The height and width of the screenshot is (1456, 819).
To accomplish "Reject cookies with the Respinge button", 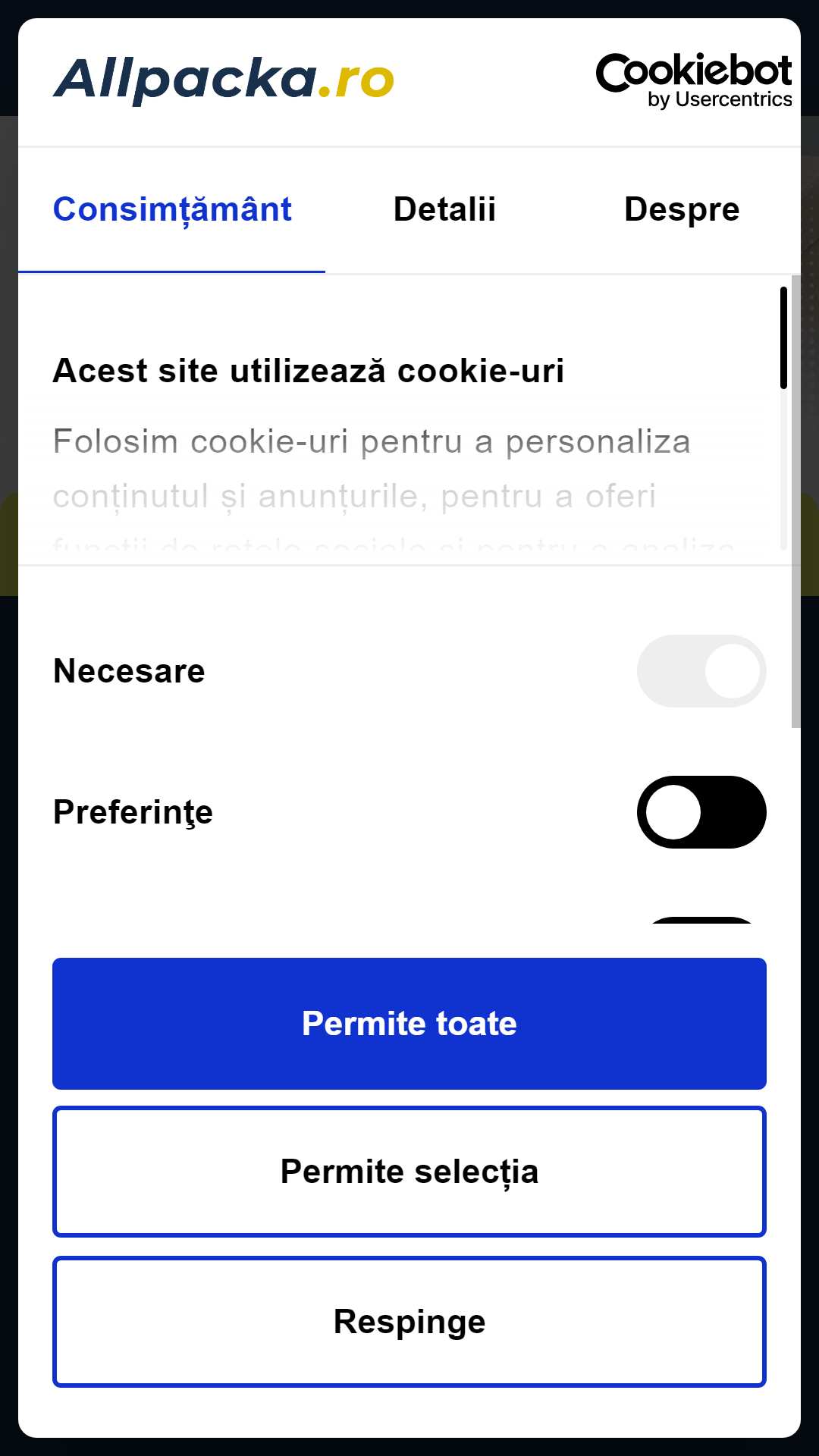I will (x=409, y=1322).
